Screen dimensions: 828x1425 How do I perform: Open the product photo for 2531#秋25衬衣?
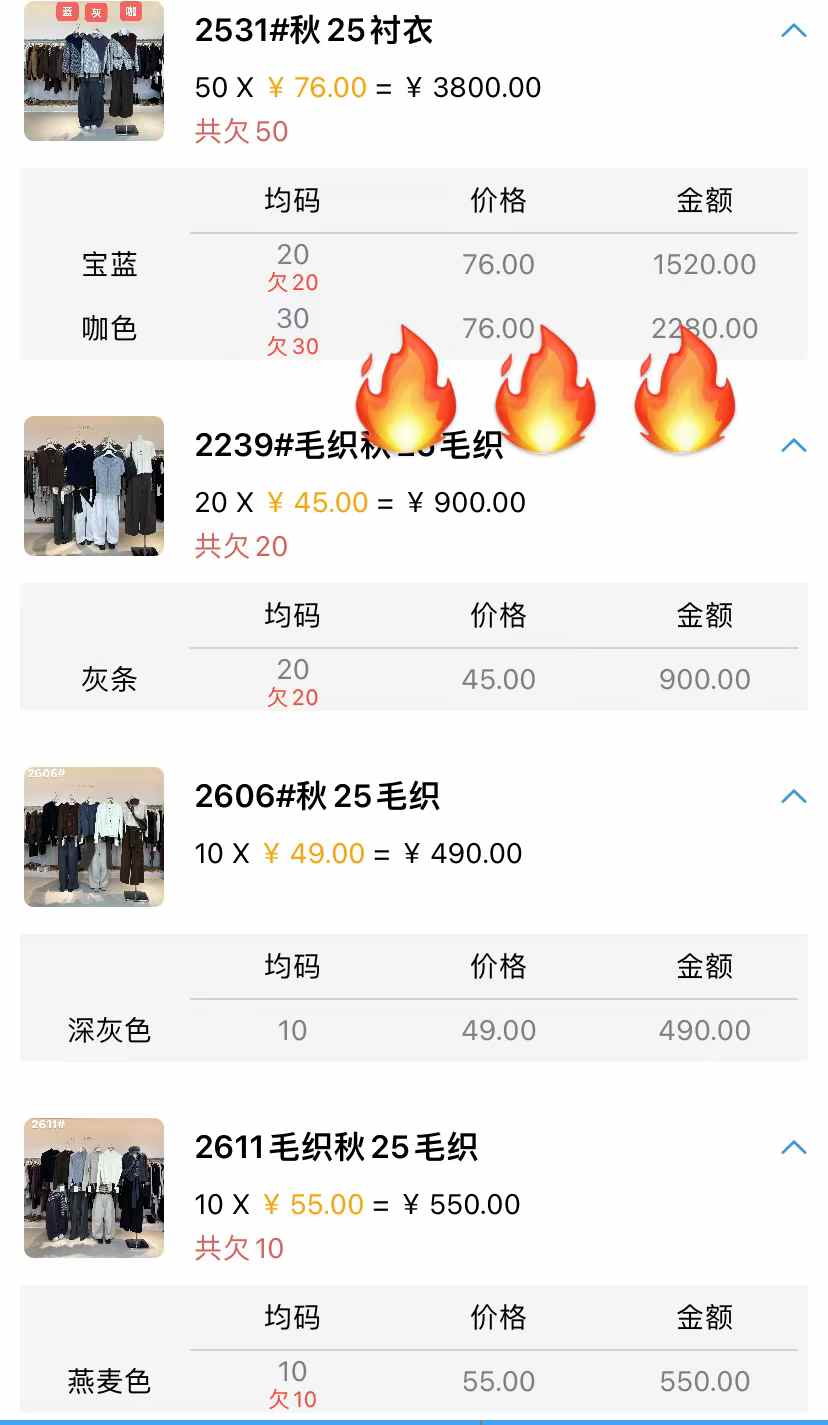tap(94, 71)
